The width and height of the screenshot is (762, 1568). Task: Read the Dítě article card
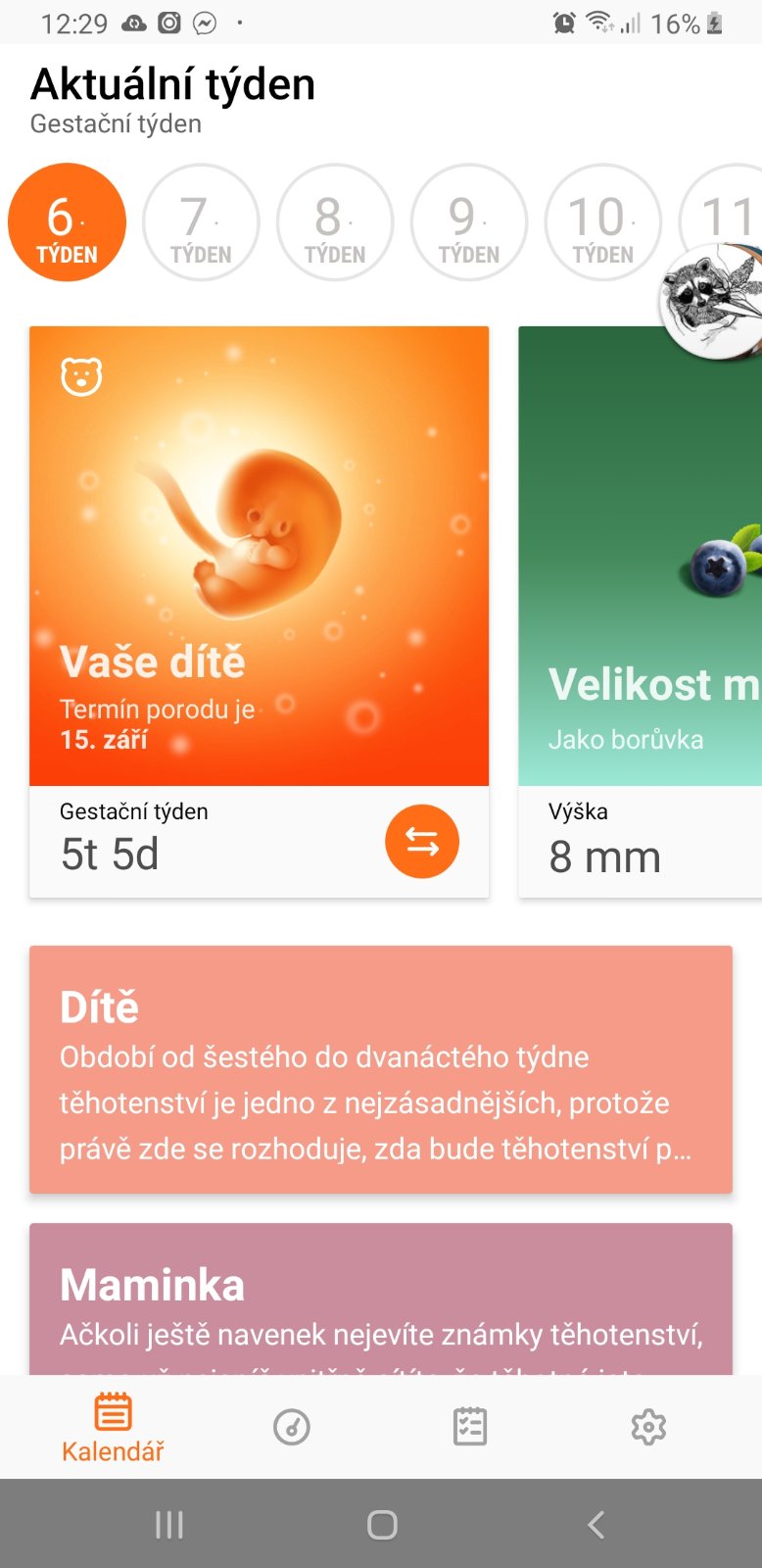(x=381, y=1069)
